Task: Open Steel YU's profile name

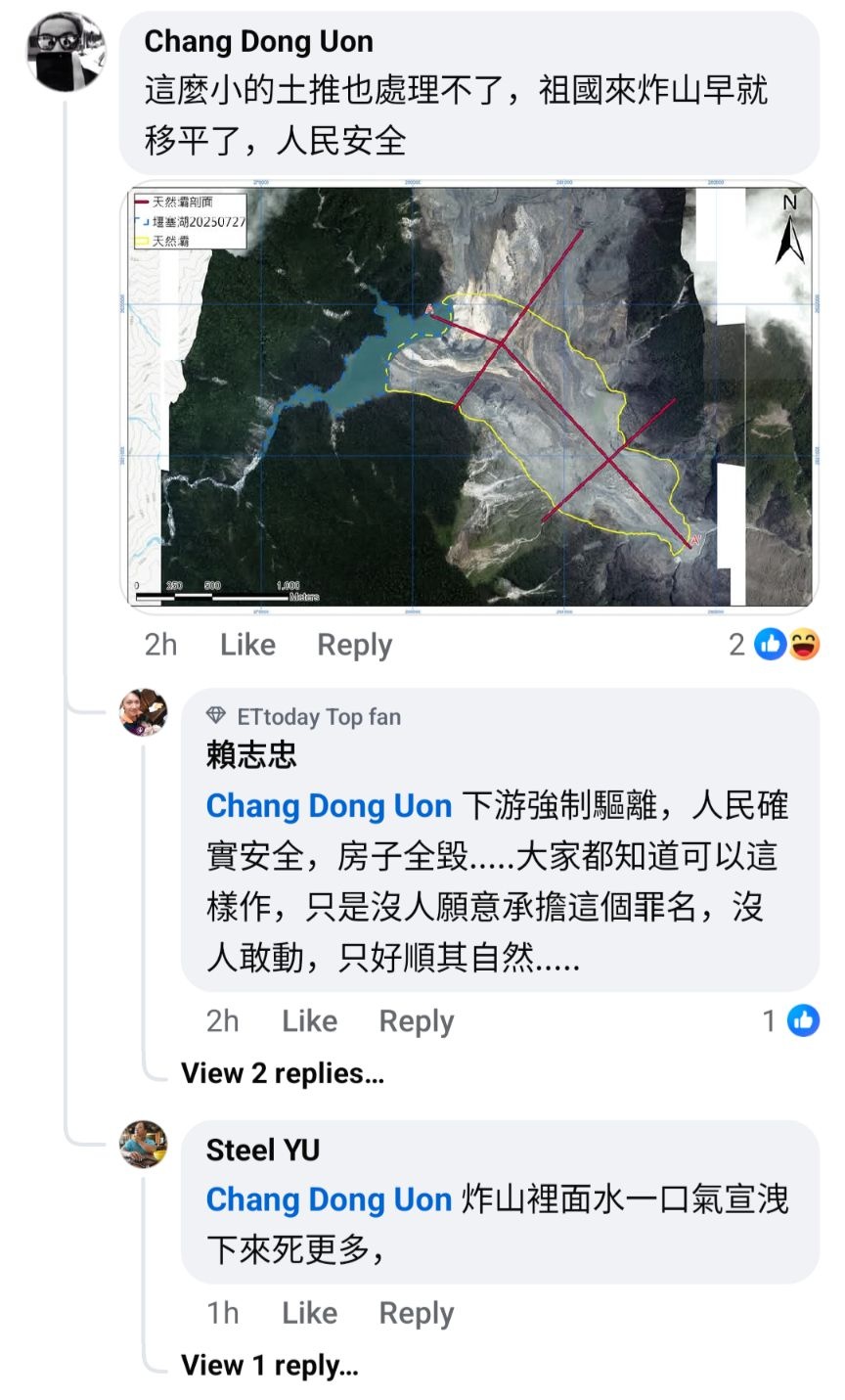Action: pyautogui.click(x=263, y=1150)
